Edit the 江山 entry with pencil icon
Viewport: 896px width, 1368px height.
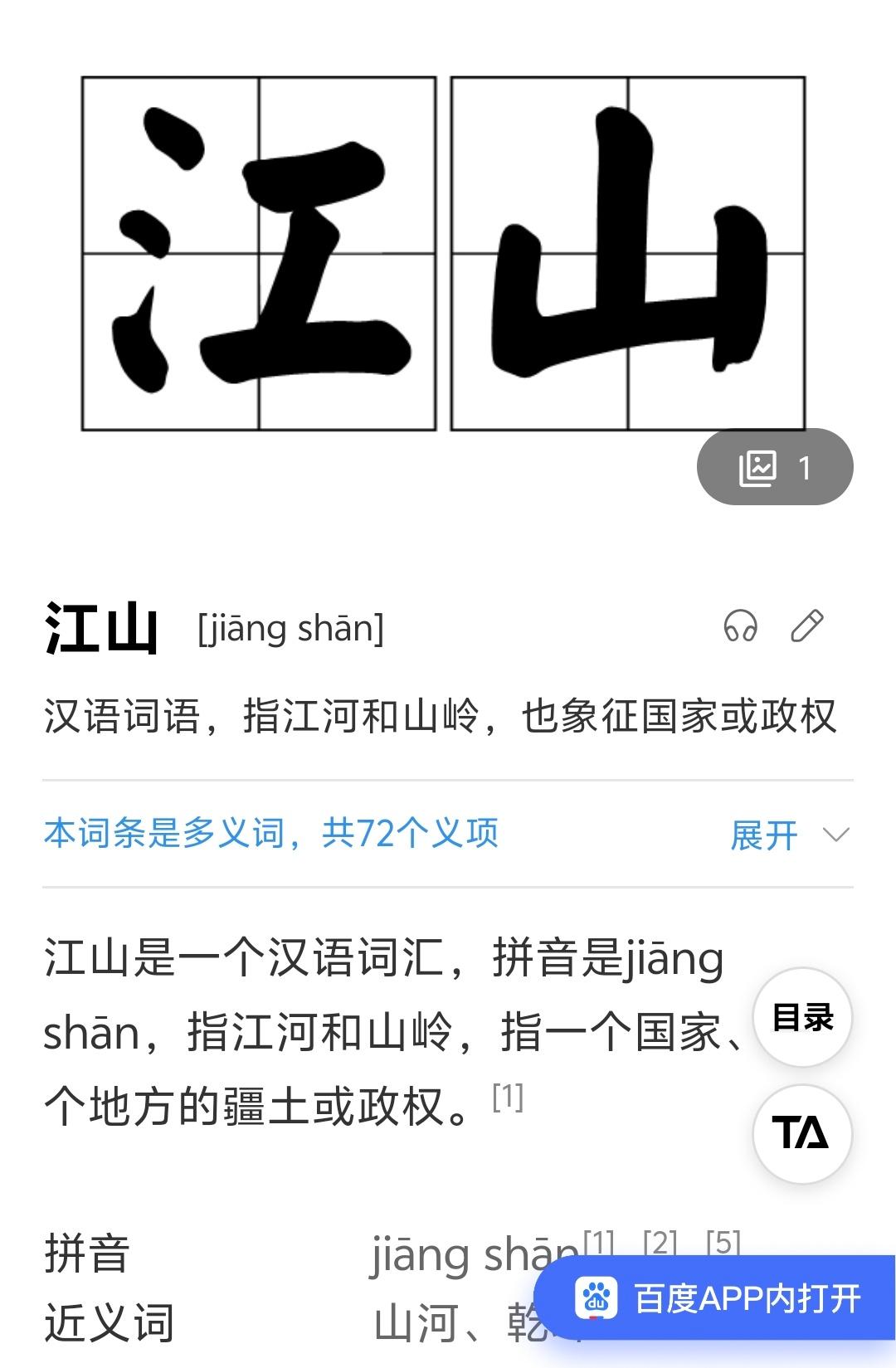[806, 626]
